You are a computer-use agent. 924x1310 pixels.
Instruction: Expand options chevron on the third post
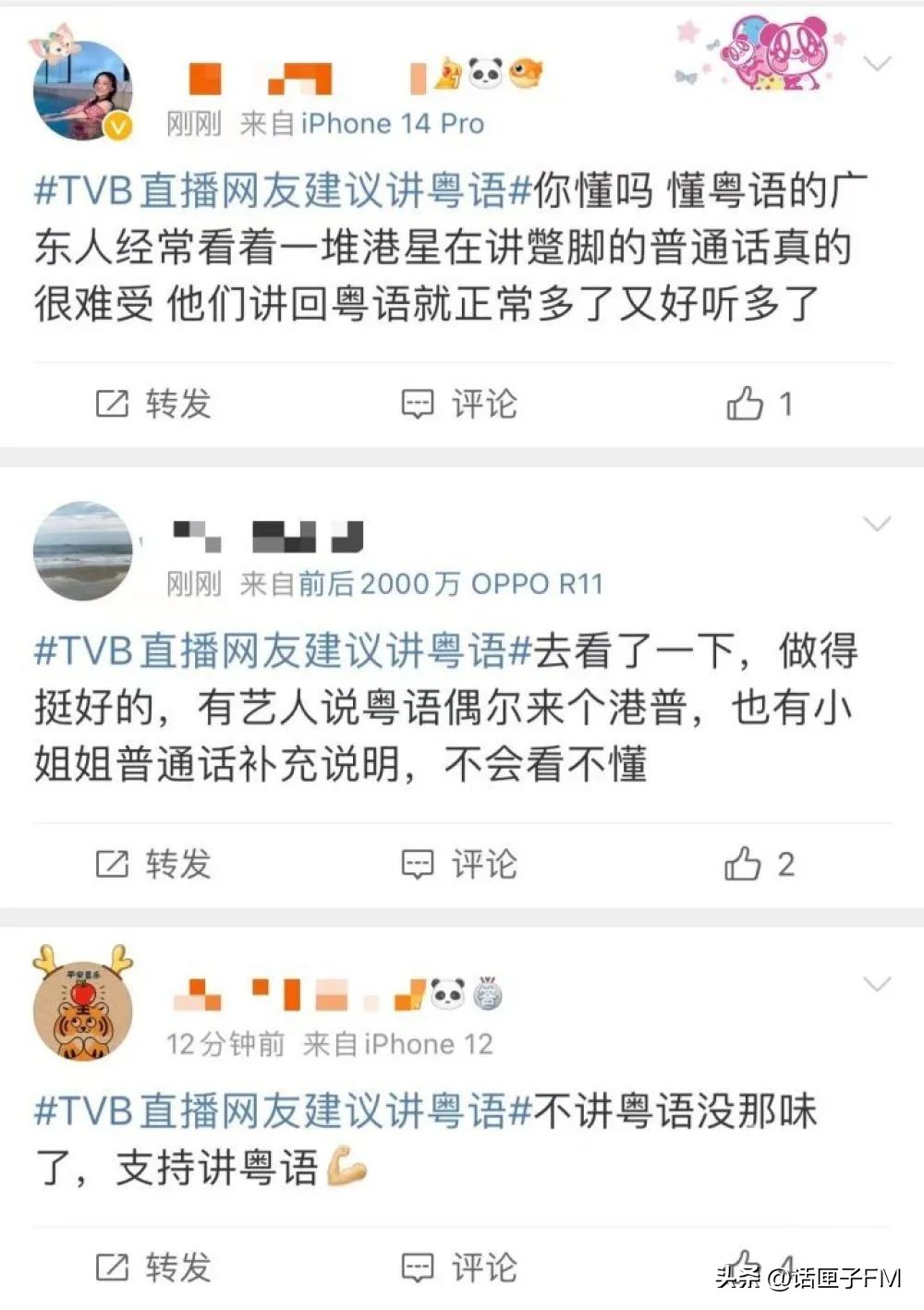click(876, 984)
